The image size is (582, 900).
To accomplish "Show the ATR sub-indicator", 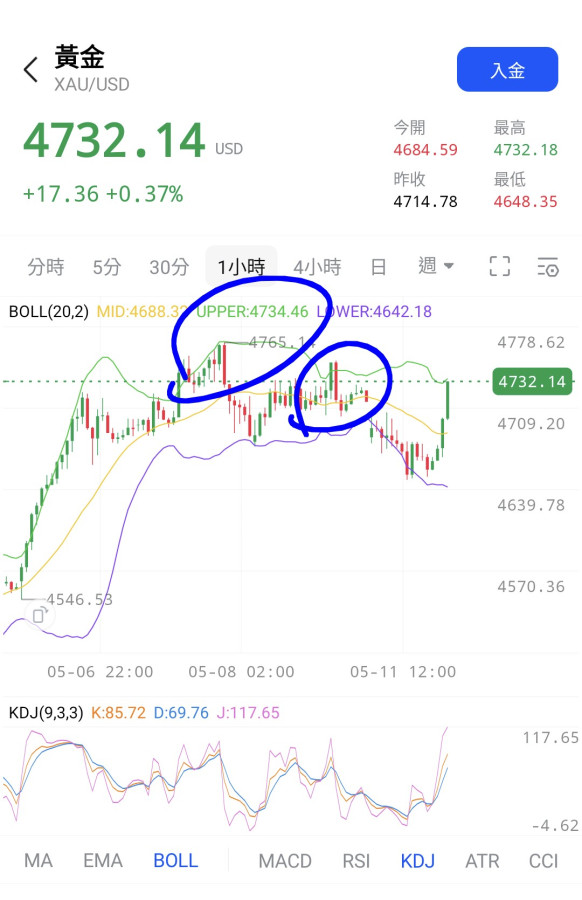I will pyautogui.click(x=482, y=860).
